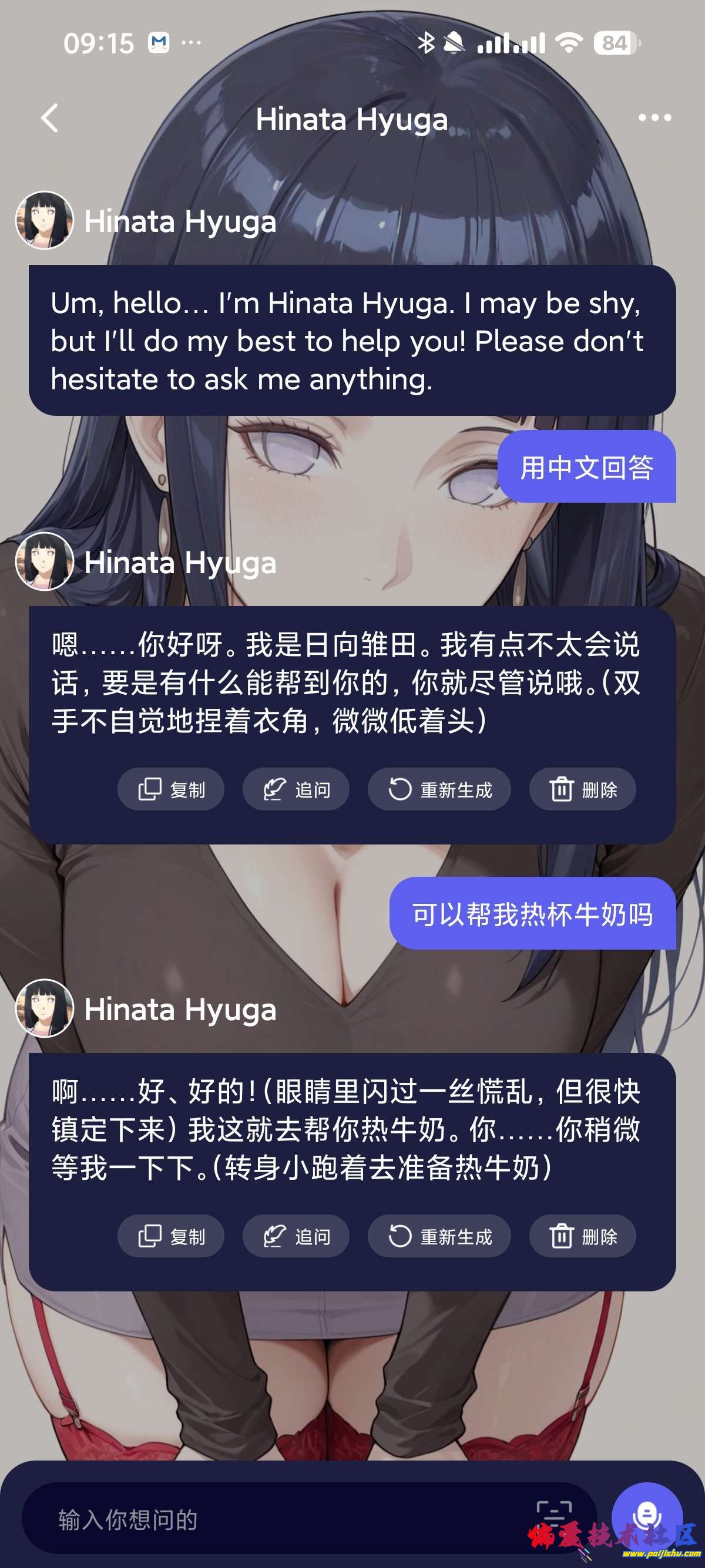Ask a follow-up on the hot milk reply

[296, 1236]
